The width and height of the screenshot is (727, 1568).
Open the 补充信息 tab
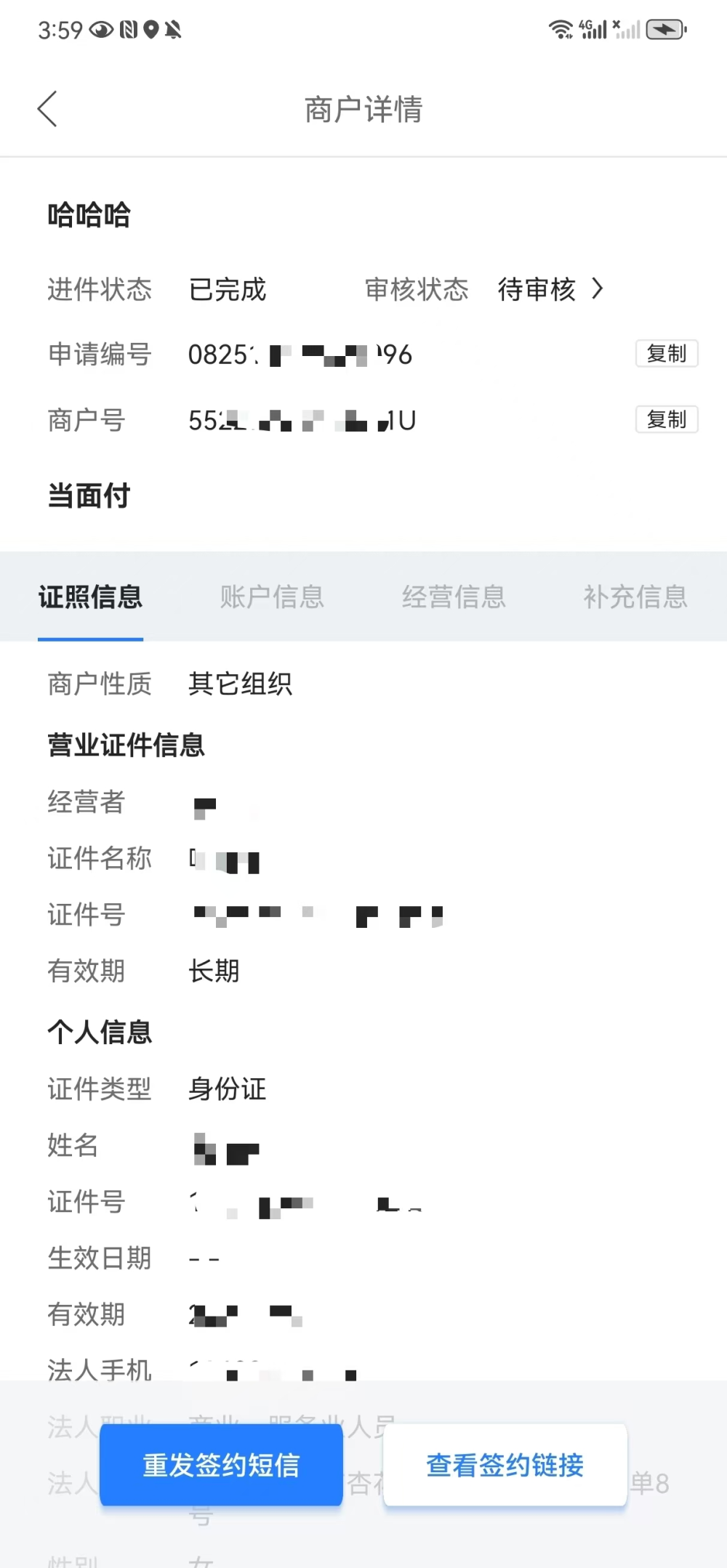(635, 597)
